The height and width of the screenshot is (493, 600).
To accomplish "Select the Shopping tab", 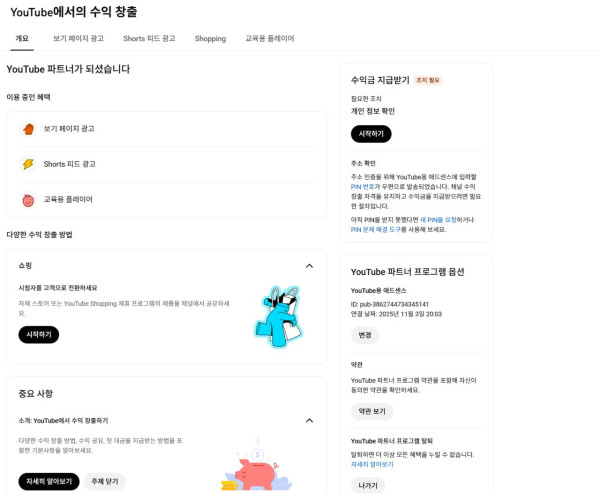I will click(x=210, y=38).
